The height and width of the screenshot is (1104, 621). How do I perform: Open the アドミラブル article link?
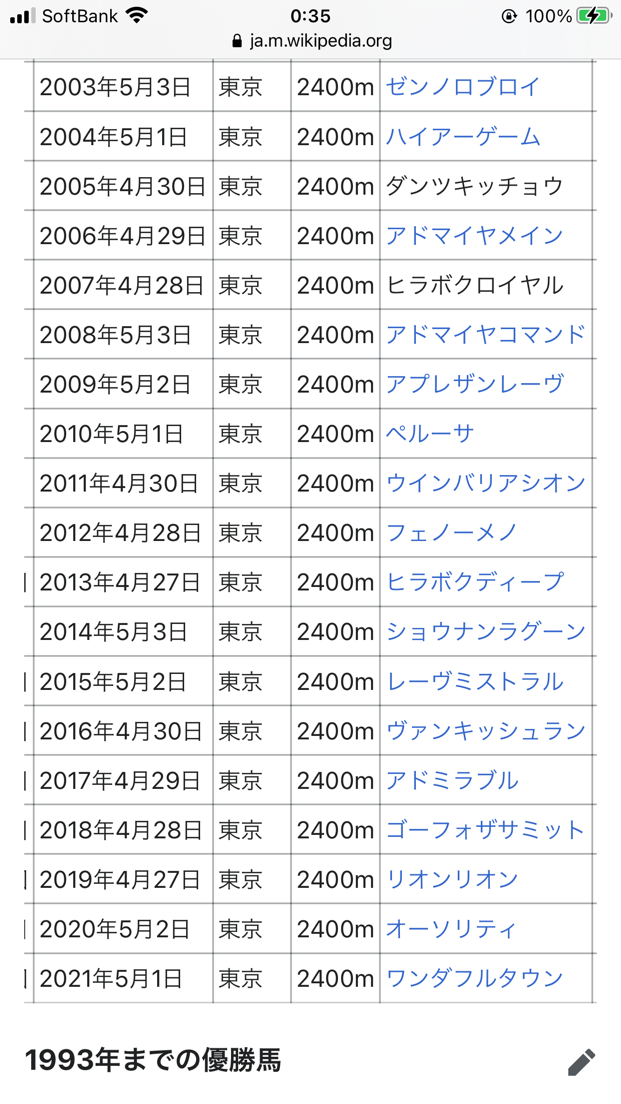point(452,780)
